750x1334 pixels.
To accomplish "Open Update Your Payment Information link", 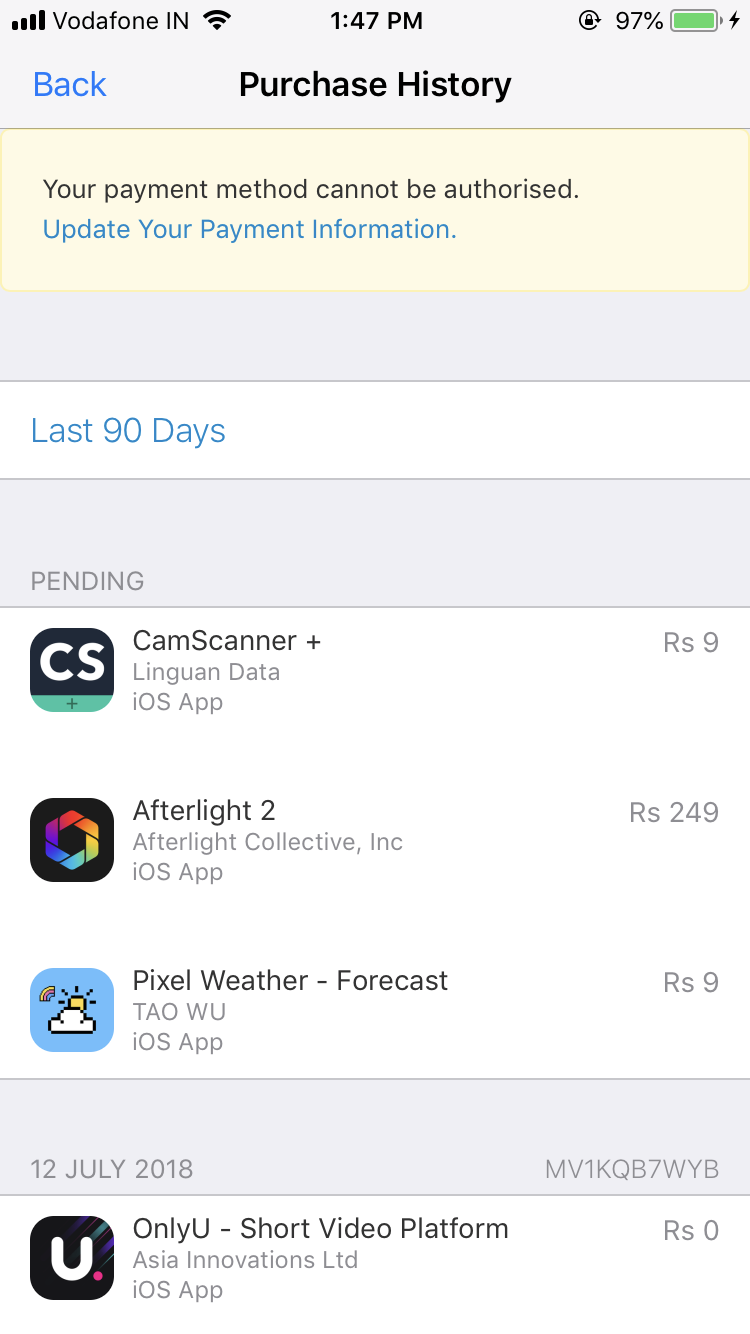I will 249,230.
